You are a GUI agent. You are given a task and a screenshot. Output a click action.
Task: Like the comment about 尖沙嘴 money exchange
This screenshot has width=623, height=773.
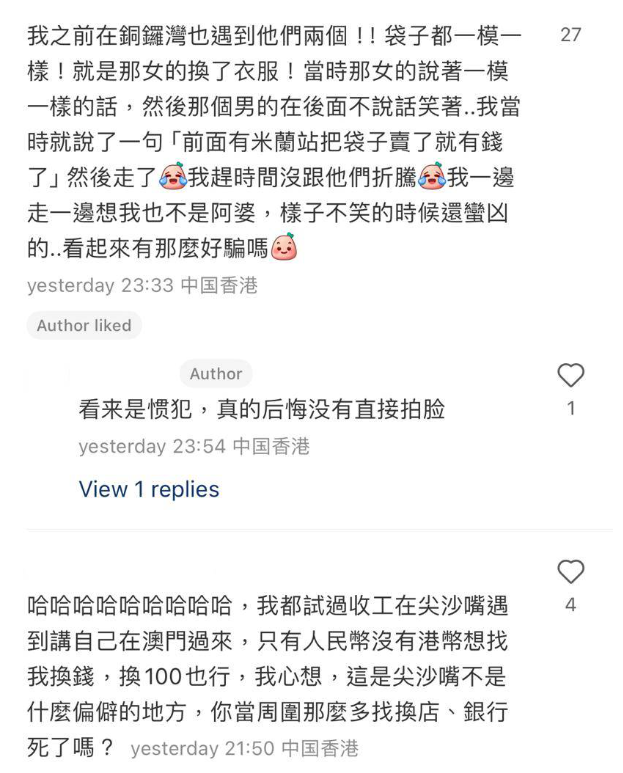click(570, 572)
